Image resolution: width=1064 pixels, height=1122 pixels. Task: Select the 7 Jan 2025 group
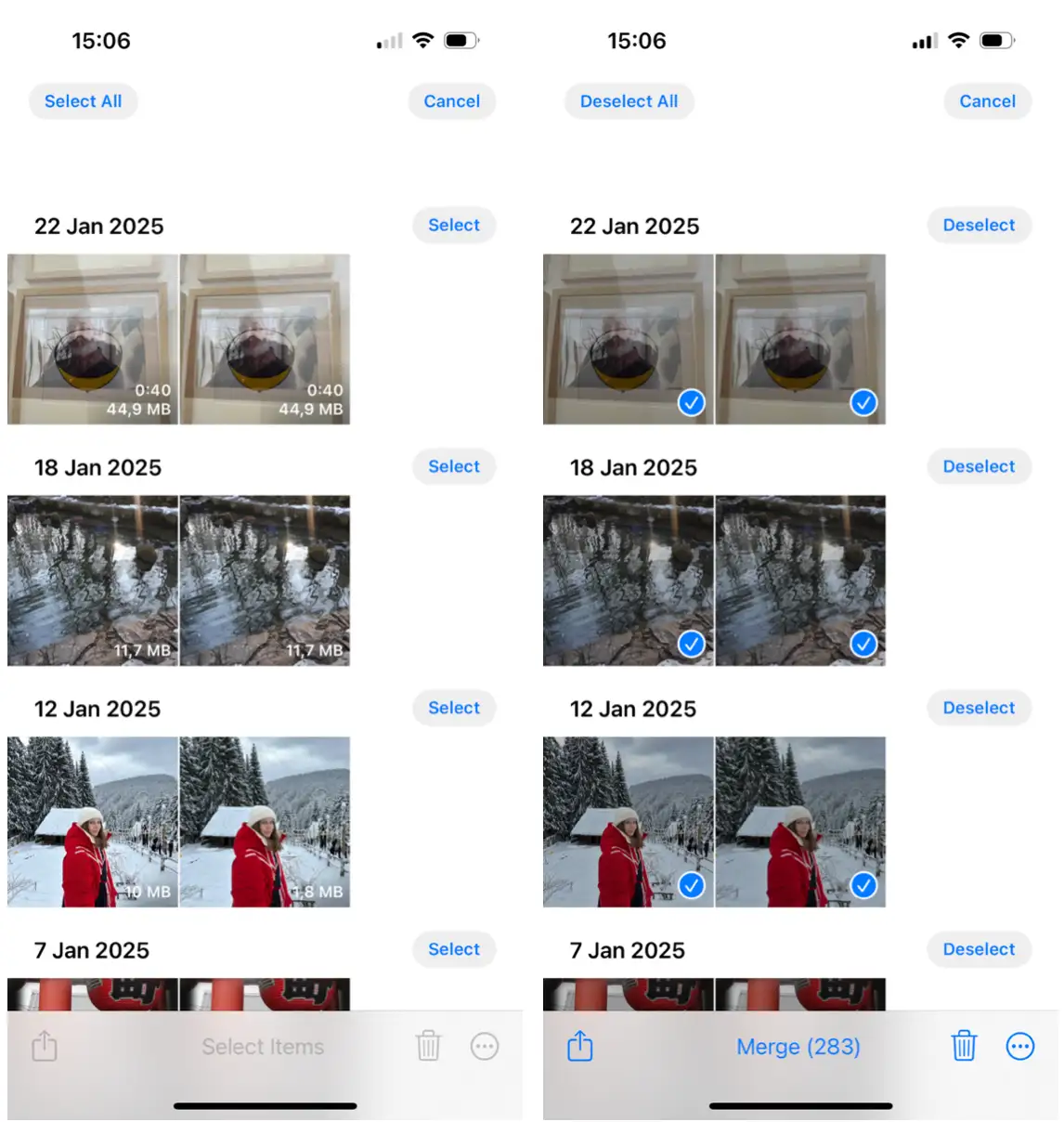pos(453,949)
